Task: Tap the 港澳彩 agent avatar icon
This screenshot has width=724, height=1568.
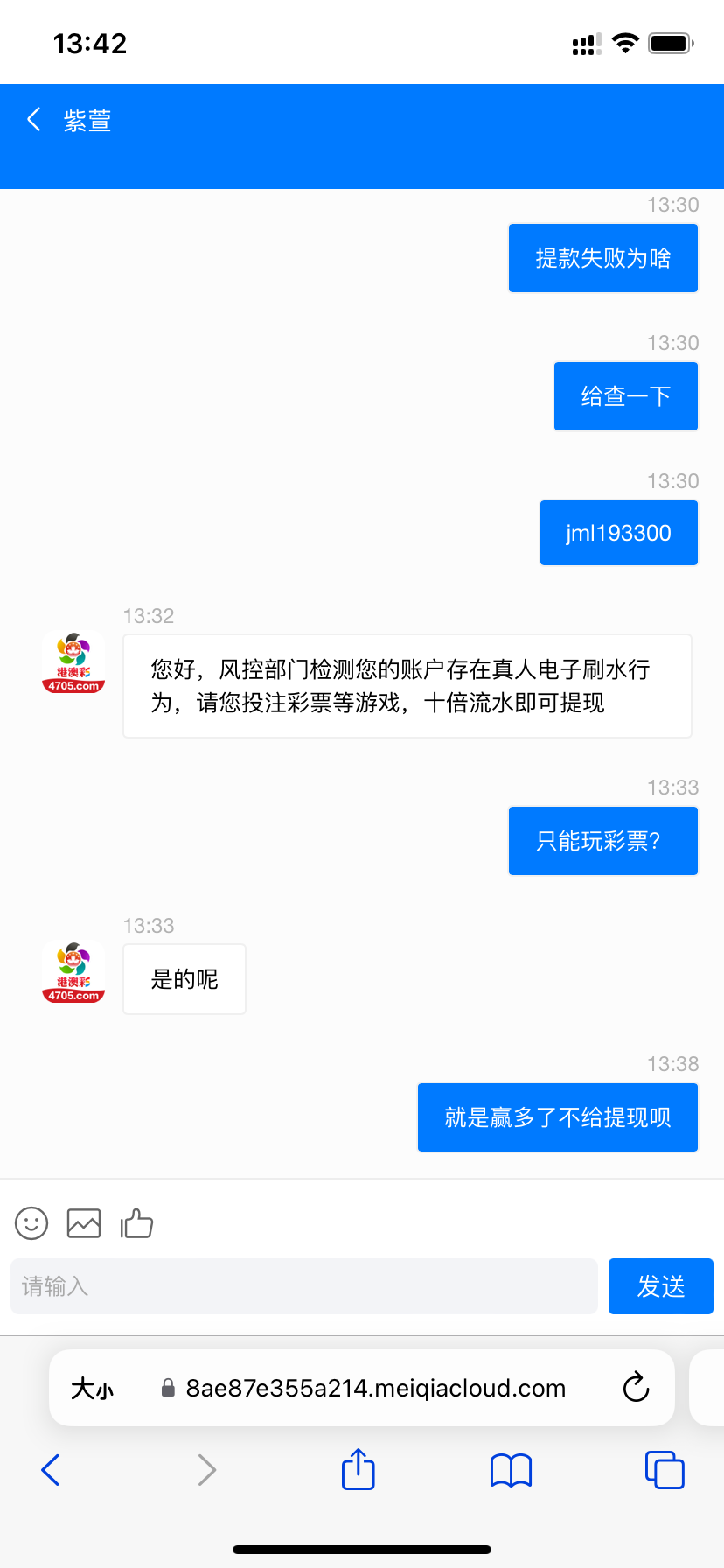Action: point(73,663)
